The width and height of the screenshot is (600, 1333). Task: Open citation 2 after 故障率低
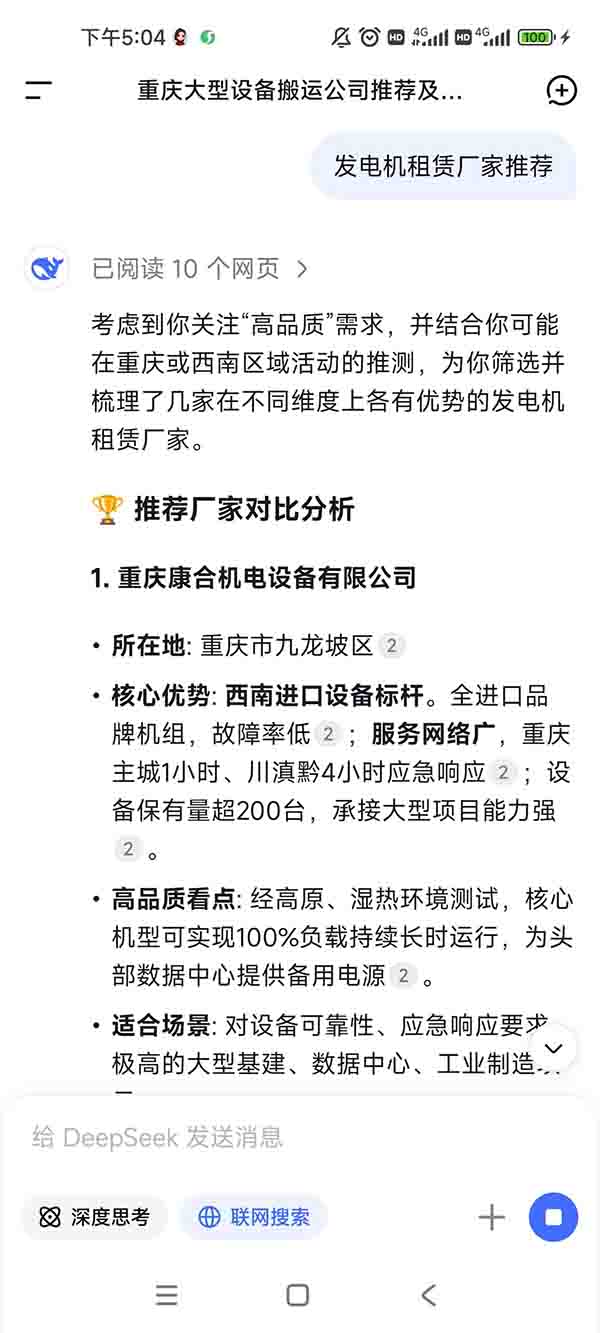328,735
